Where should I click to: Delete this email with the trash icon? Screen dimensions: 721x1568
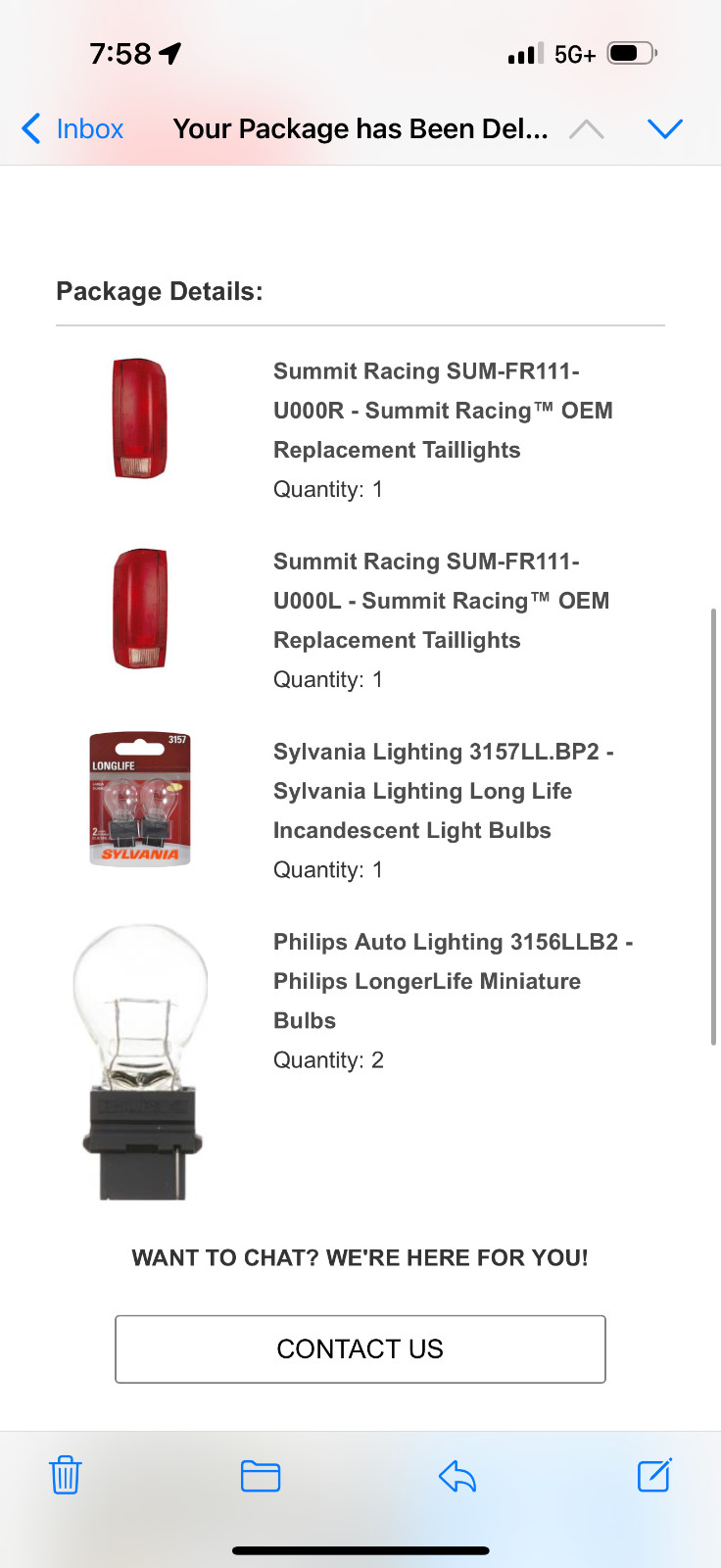(x=66, y=1475)
